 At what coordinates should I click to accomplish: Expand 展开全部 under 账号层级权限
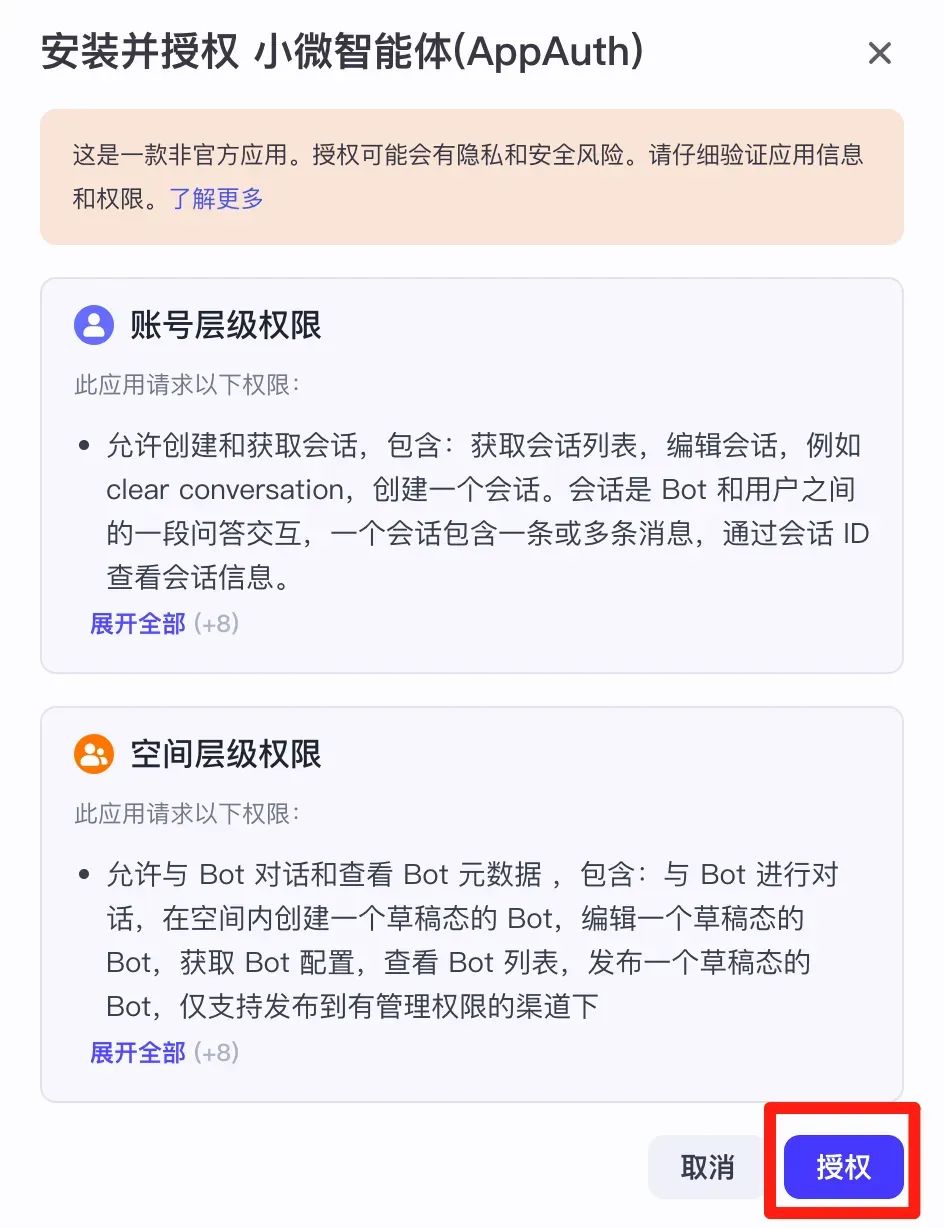click(x=138, y=624)
